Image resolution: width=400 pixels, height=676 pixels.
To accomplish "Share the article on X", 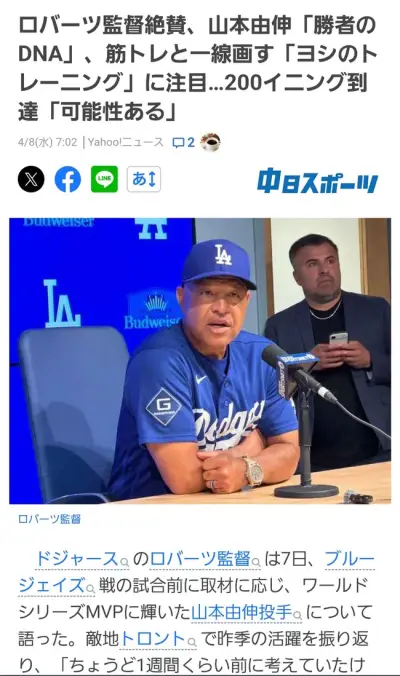I will pyautogui.click(x=31, y=179).
